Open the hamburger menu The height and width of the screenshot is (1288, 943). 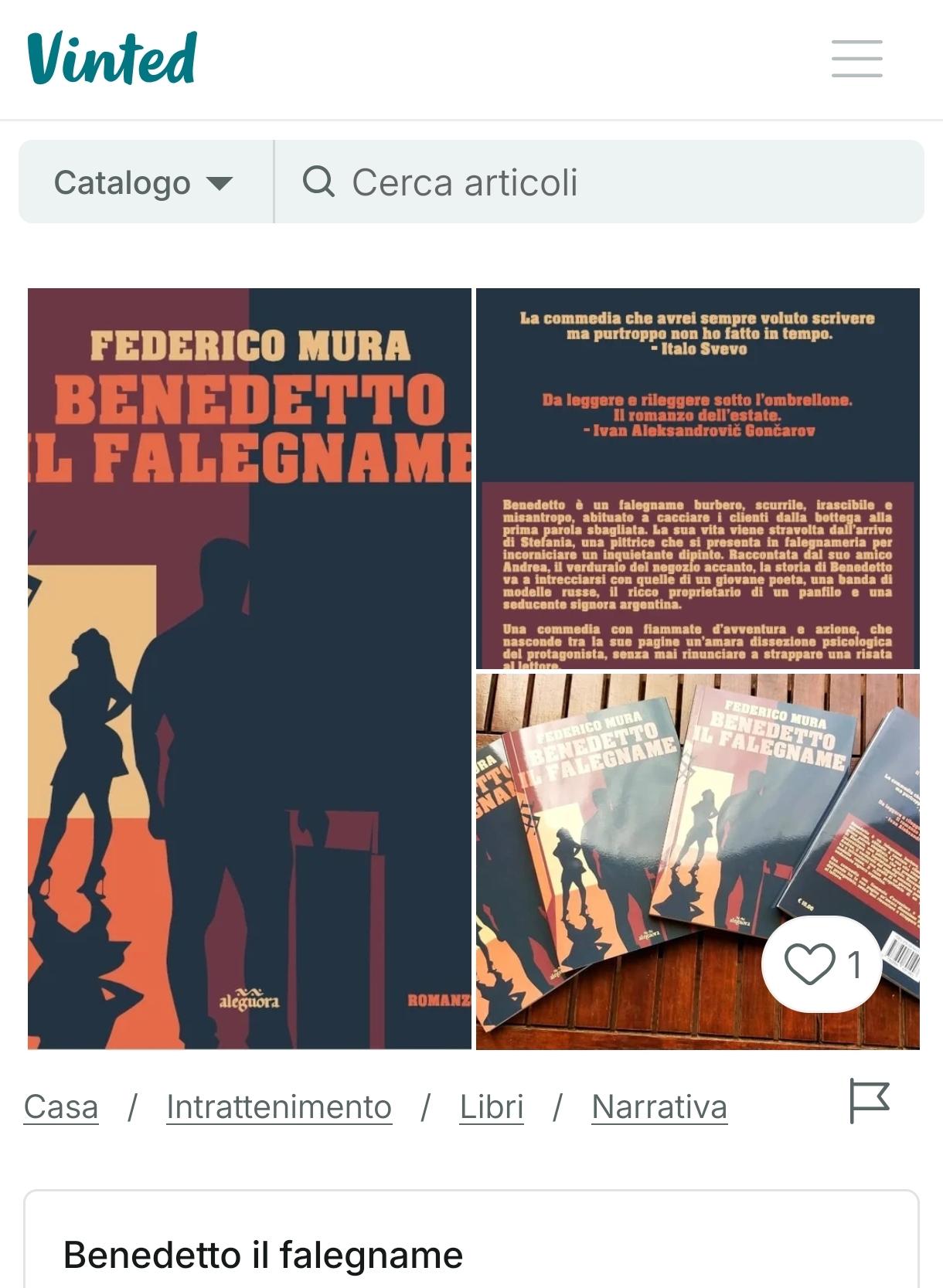tap(856, 59)
